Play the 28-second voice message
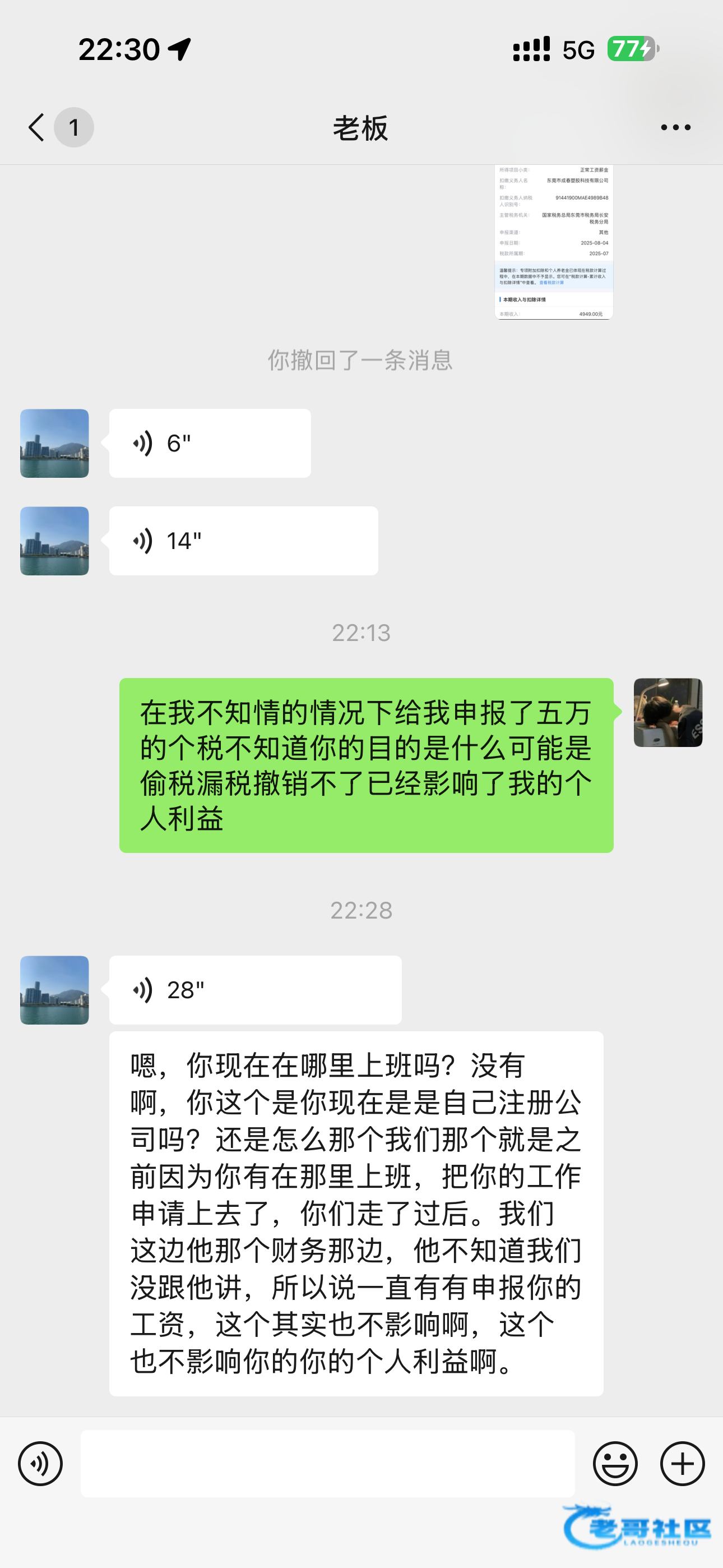Image resolution: width=723 pixels, height=1568 pixels. [255, 990]
